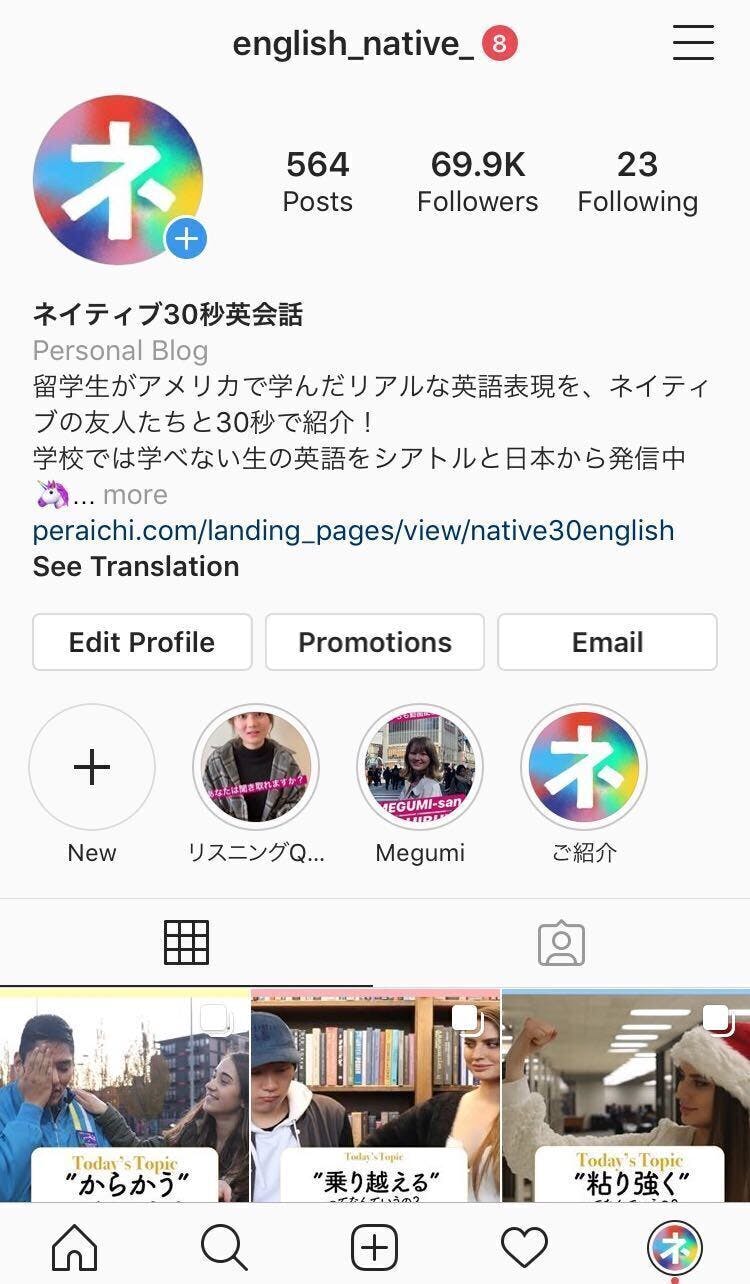Open the ご紹介 highlight
Screen dimensions: 750x1284
point(584,768)
